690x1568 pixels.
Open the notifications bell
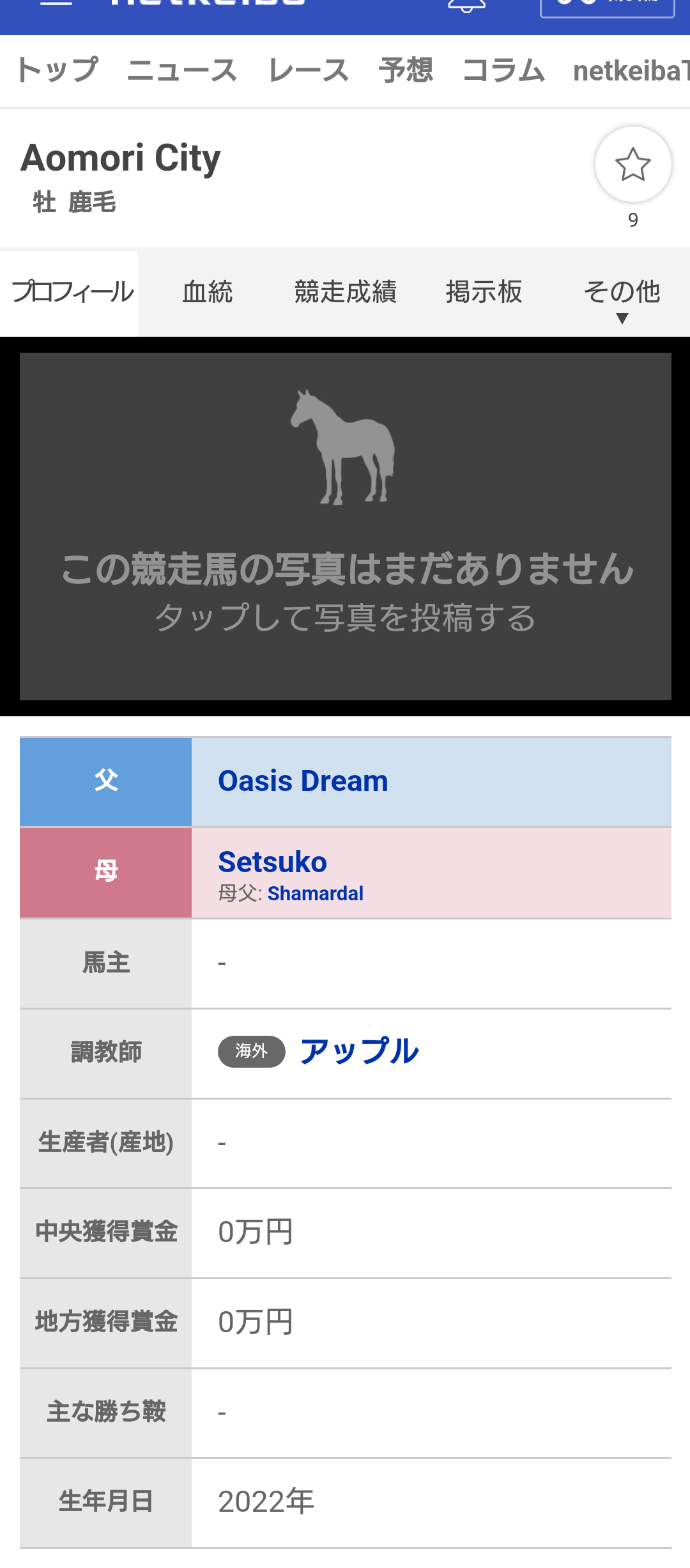(466, 5)
